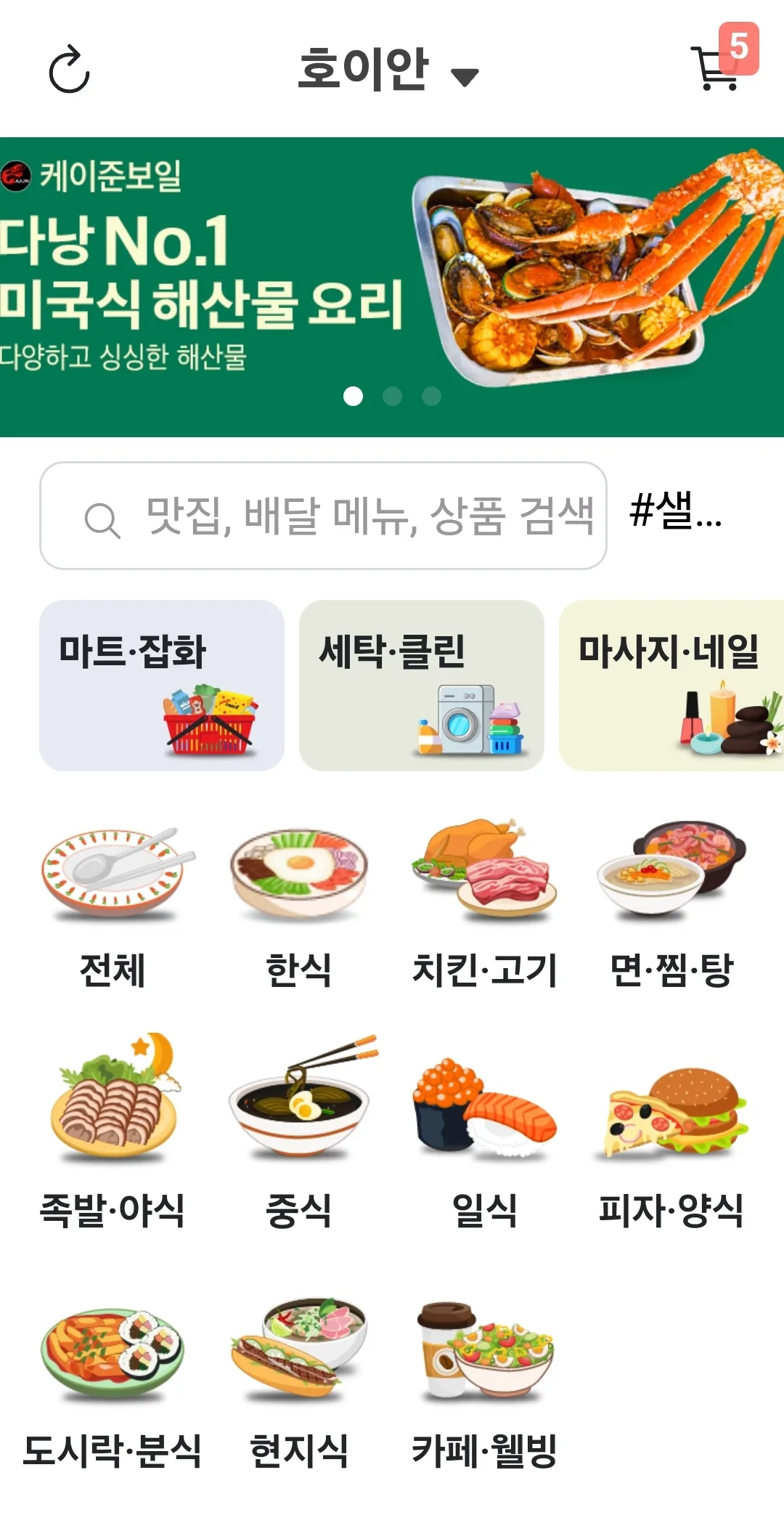Open the 호이안 location dropdown
Viewport: 784px width, 1531px height.
tap(388, 70)
